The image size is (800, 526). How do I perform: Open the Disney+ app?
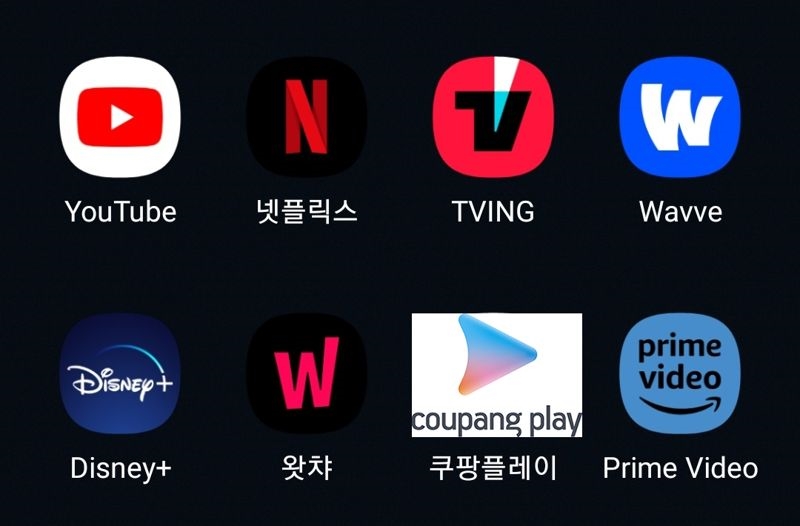(120, 373)
